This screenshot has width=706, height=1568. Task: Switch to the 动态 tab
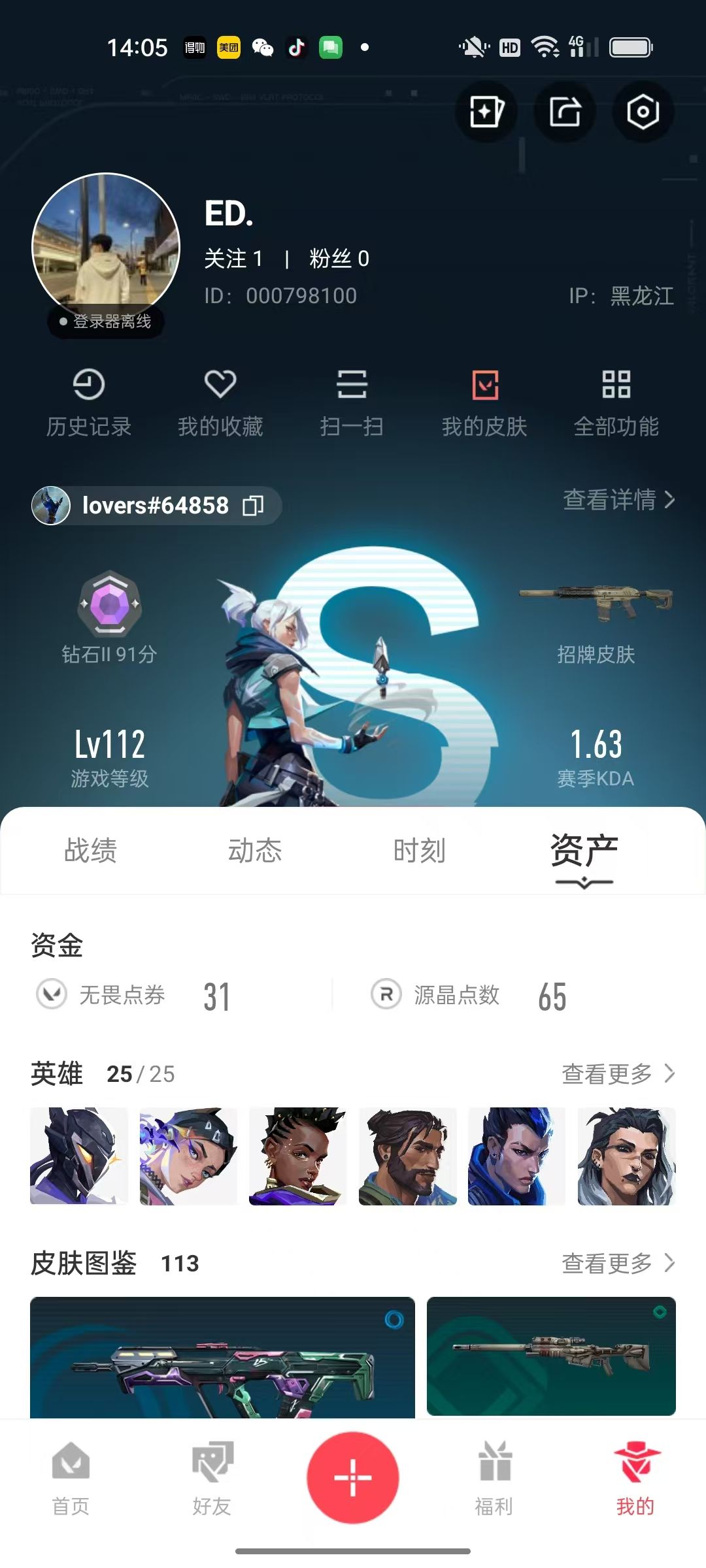255,851
